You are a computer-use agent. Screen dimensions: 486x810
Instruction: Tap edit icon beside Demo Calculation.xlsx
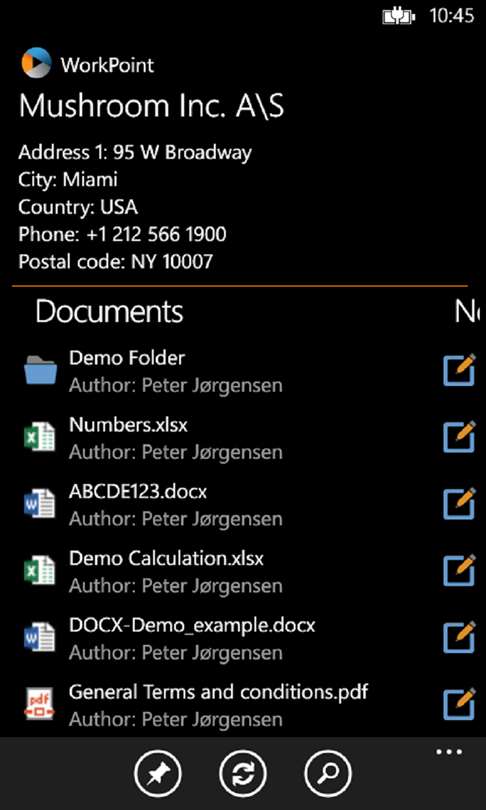[459, 570]
